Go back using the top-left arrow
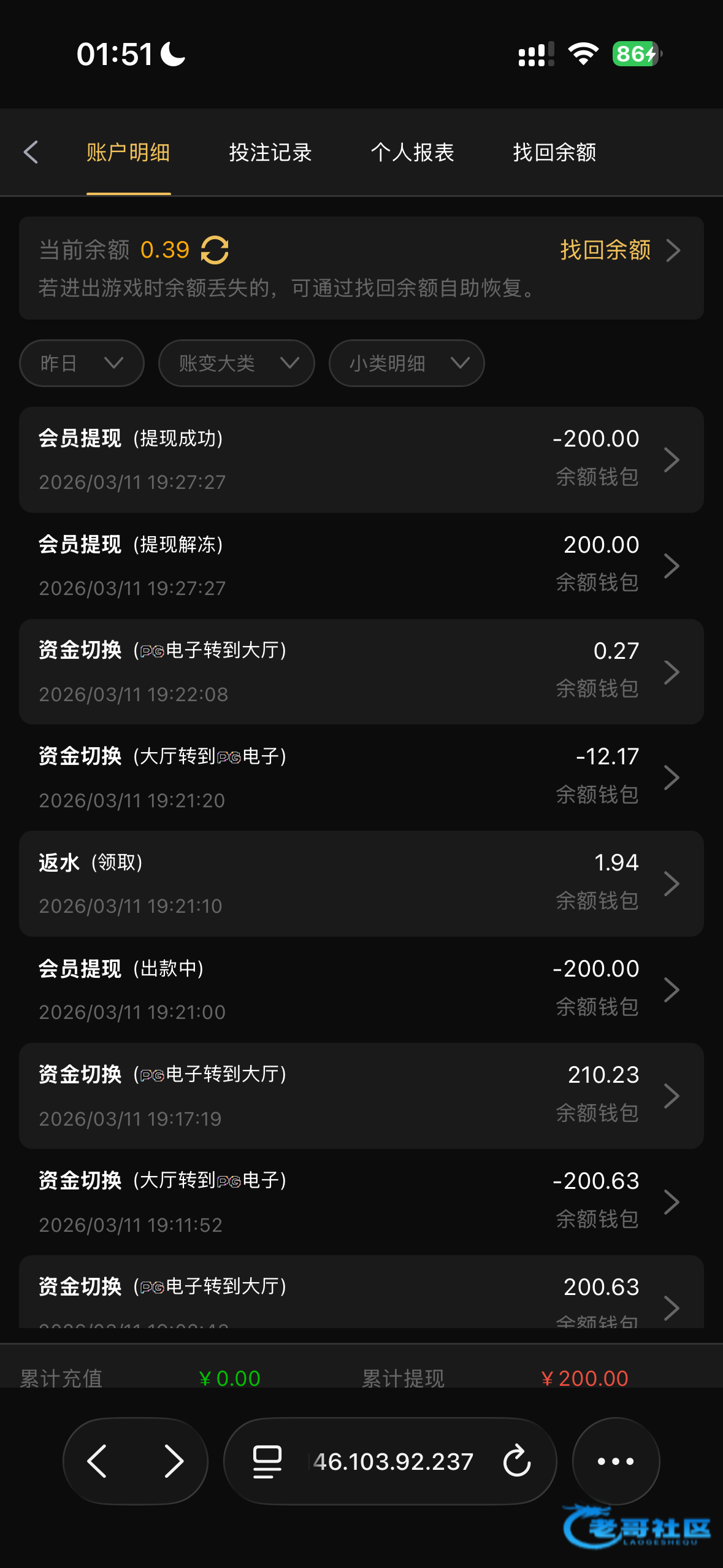The image size is (723, 1568). pos(31,152)
